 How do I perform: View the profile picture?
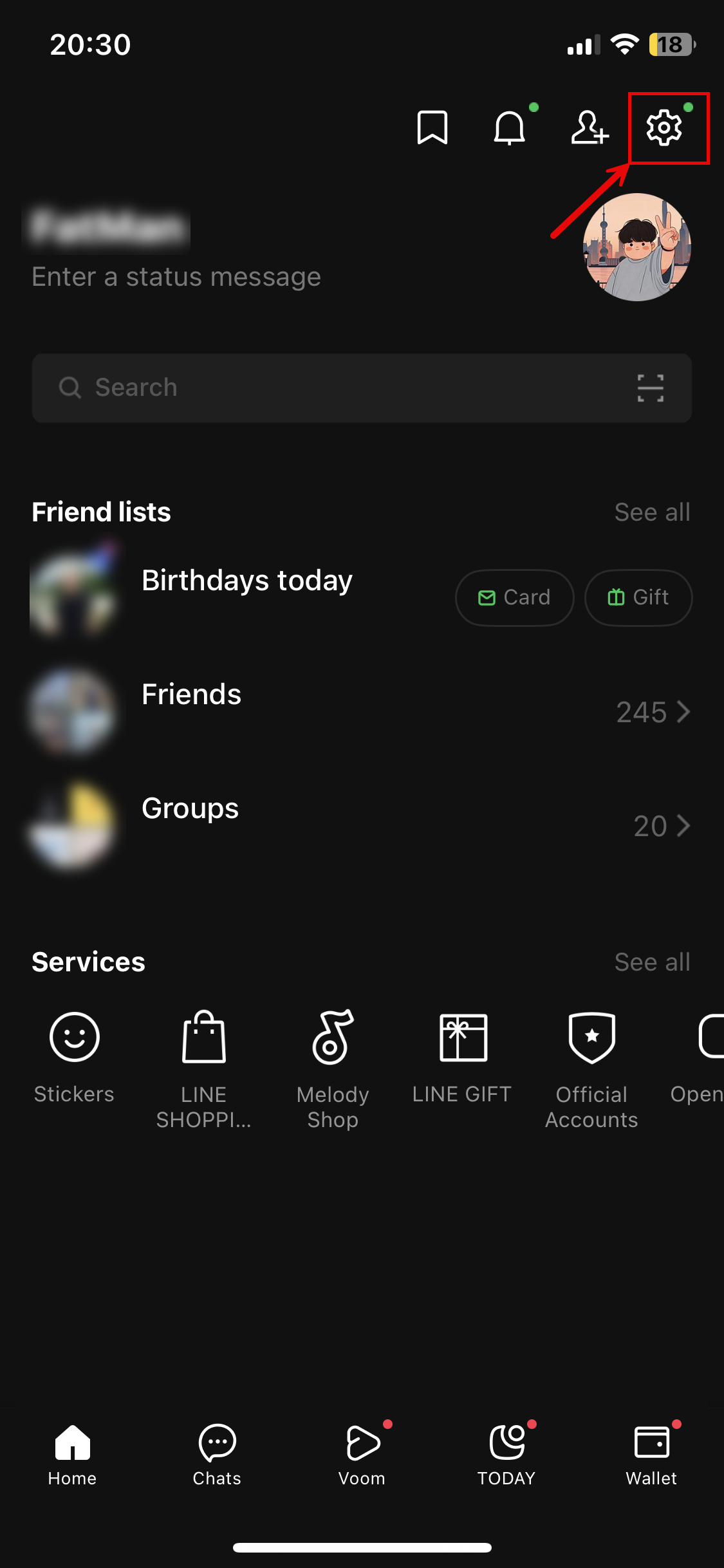pos(636,247)
